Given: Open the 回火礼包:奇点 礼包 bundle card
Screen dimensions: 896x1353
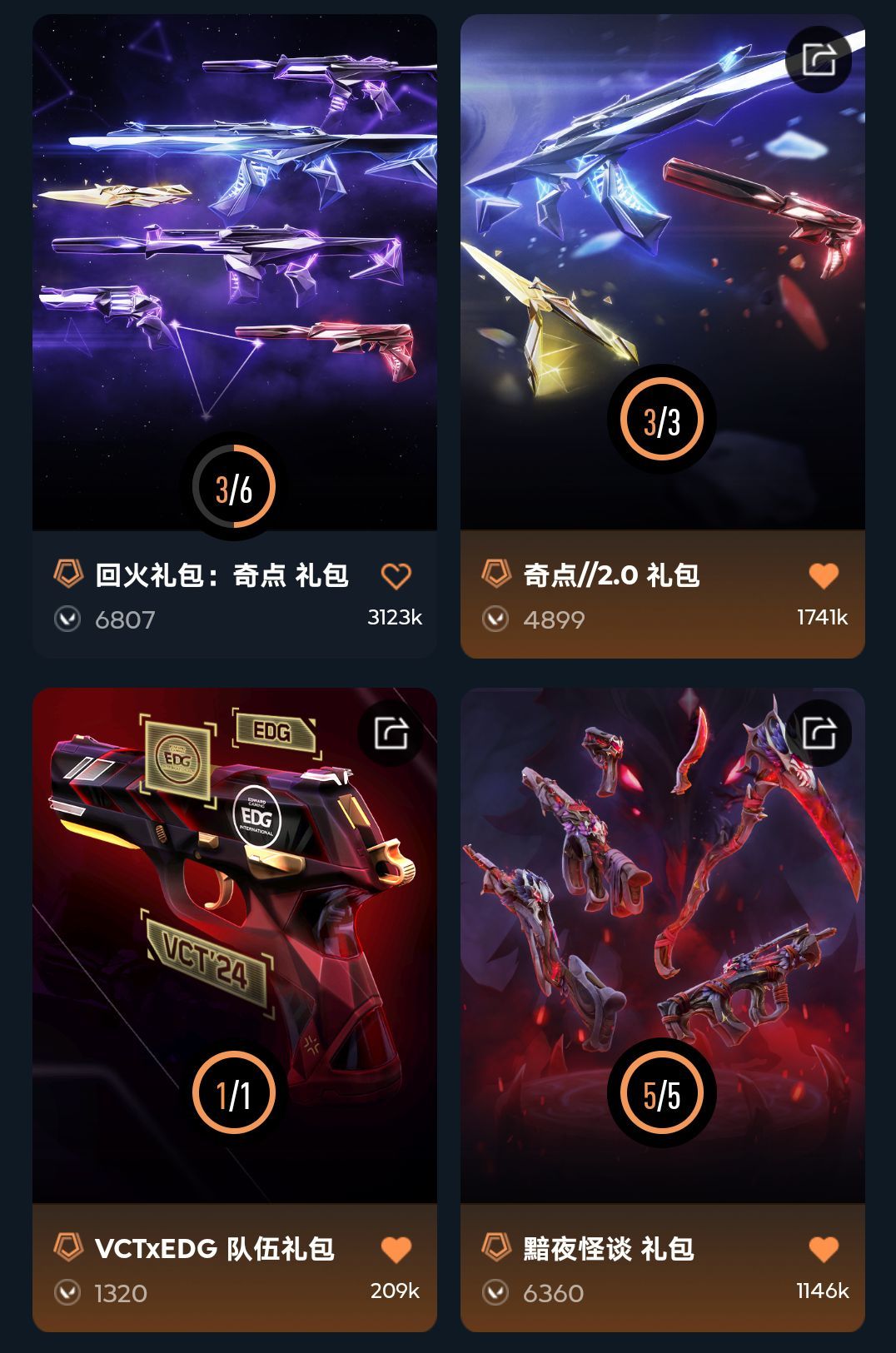Looking at the screenshot, I should 234,275.
